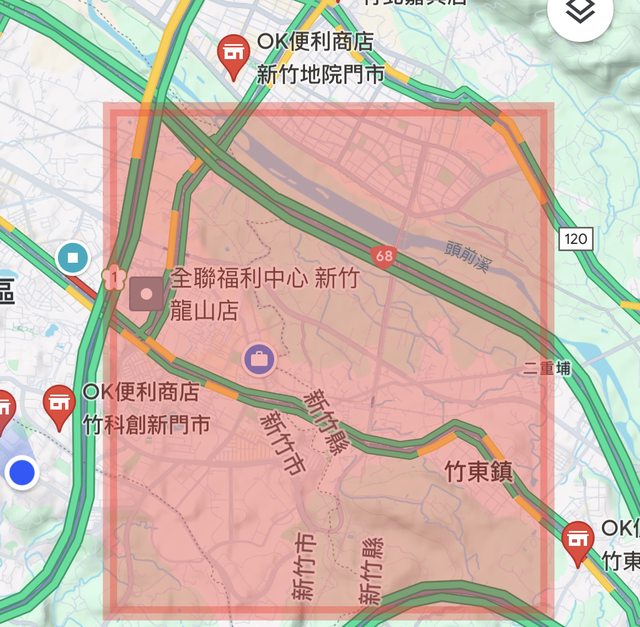The width and height of the screenshot is (640, 627).
Task: Select OK便利商店 新竹地院門市 pin
Action: click(234, 55)
